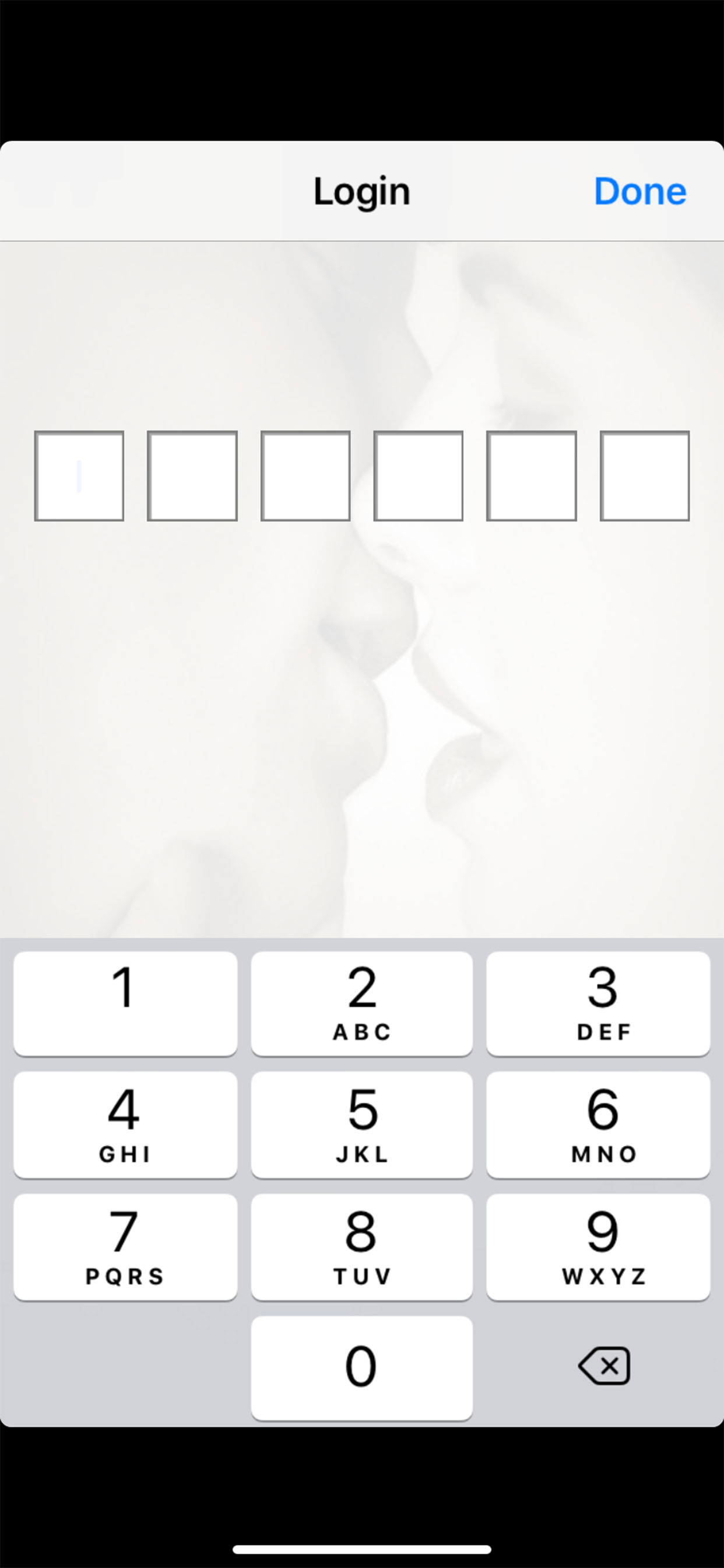Tap the fifth passcode digit box

pos(532,476)
